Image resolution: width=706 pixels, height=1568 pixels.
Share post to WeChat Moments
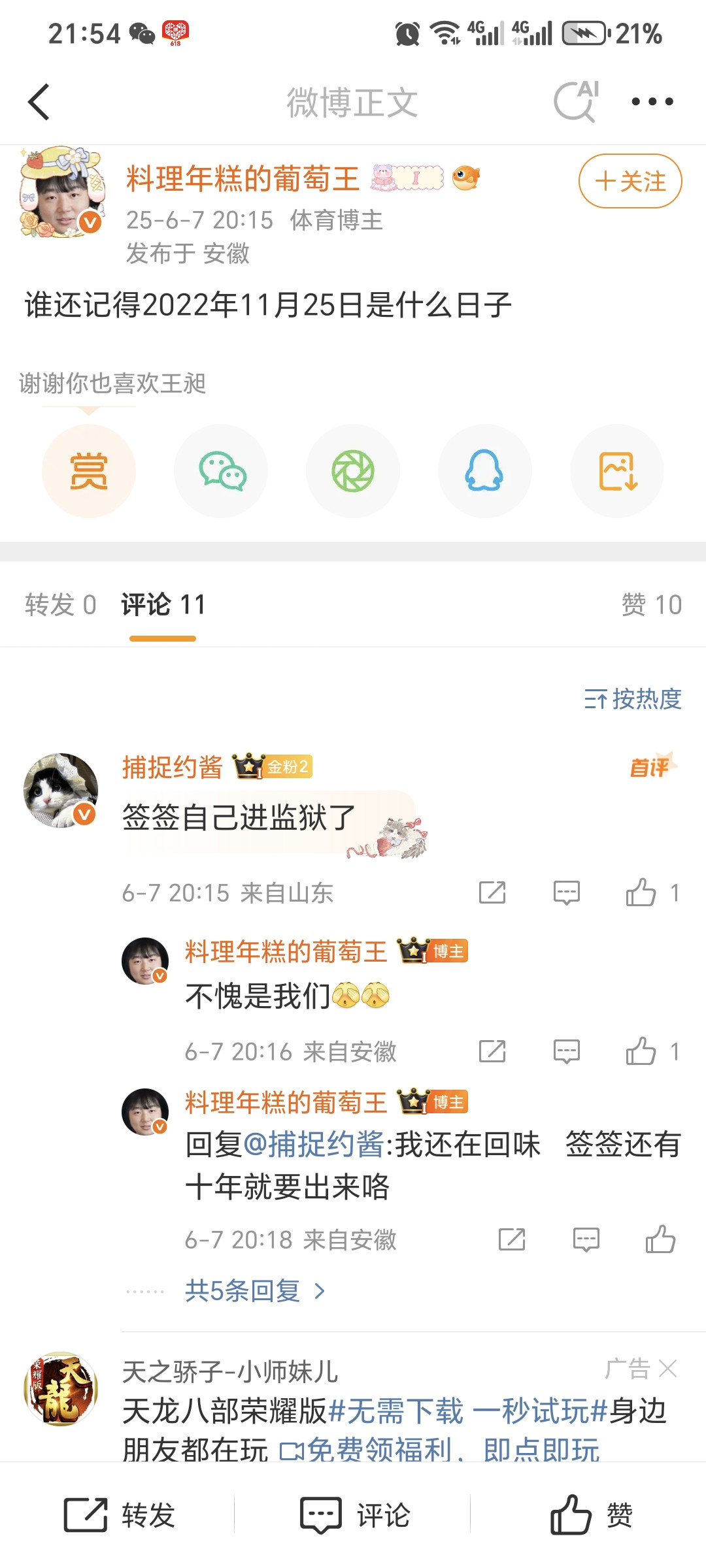(x=353, y=471)
